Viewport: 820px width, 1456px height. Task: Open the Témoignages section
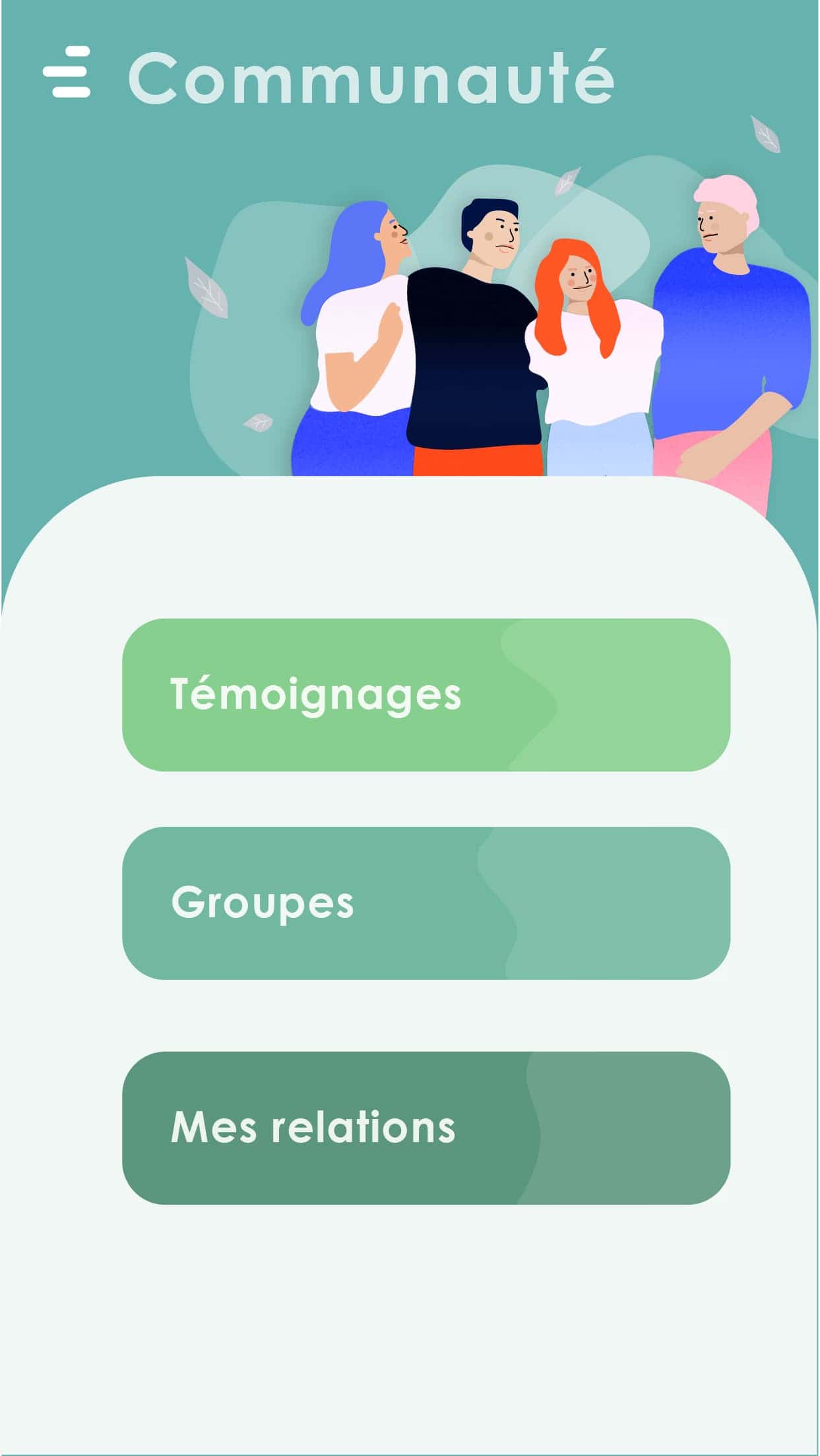pyautogui.click(x=426, y=695)
